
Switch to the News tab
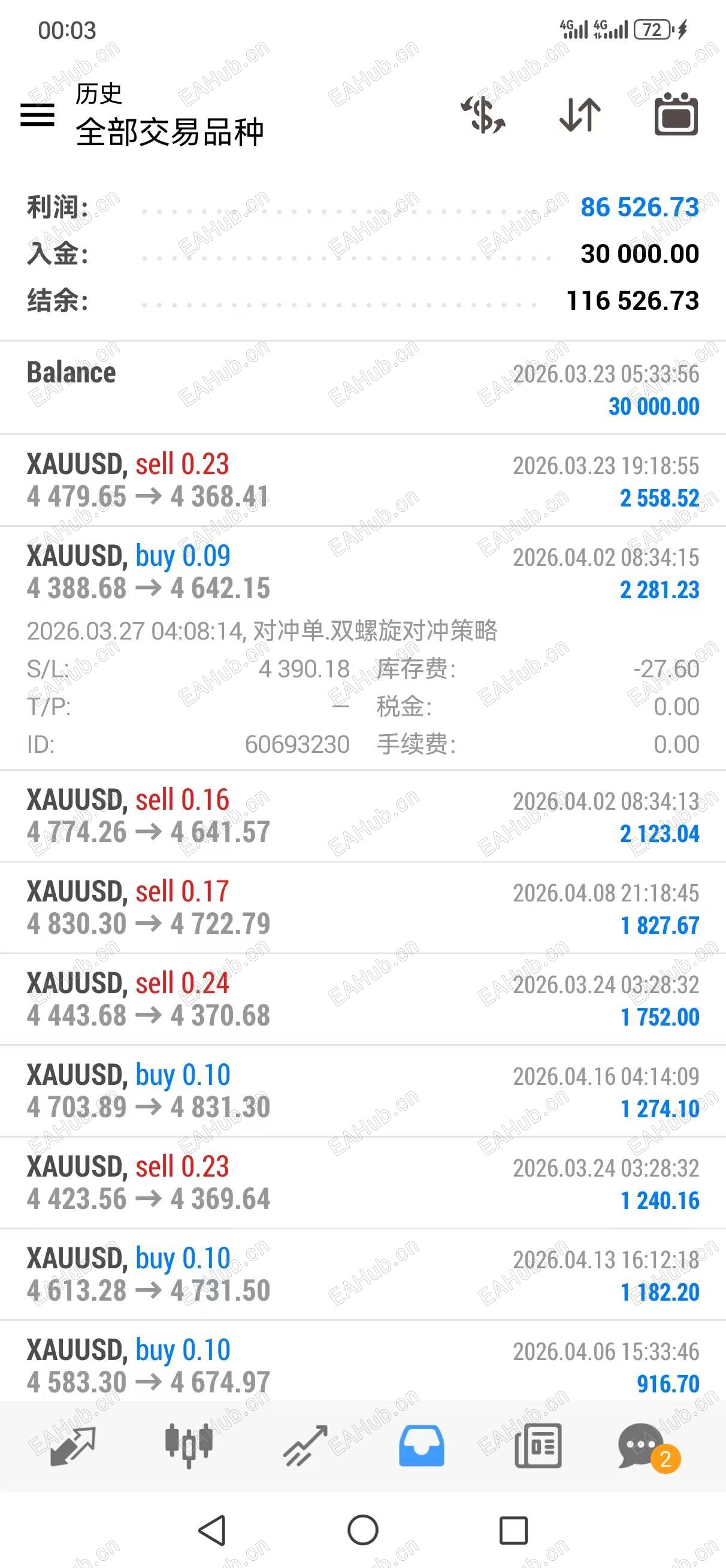point(538,1445)
